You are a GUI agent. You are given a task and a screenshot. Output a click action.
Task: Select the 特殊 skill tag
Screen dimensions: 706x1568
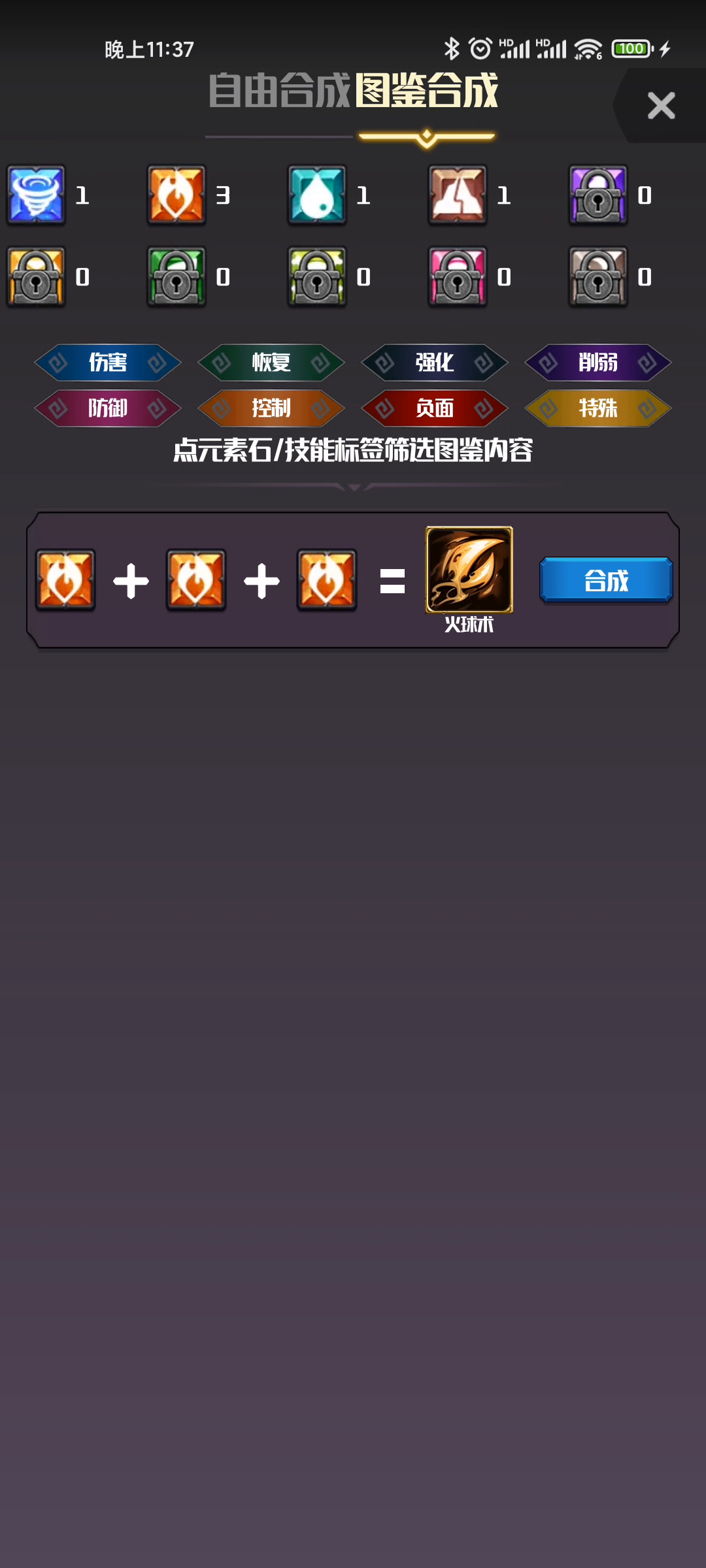pyautogui.click(x=598, y=408)
